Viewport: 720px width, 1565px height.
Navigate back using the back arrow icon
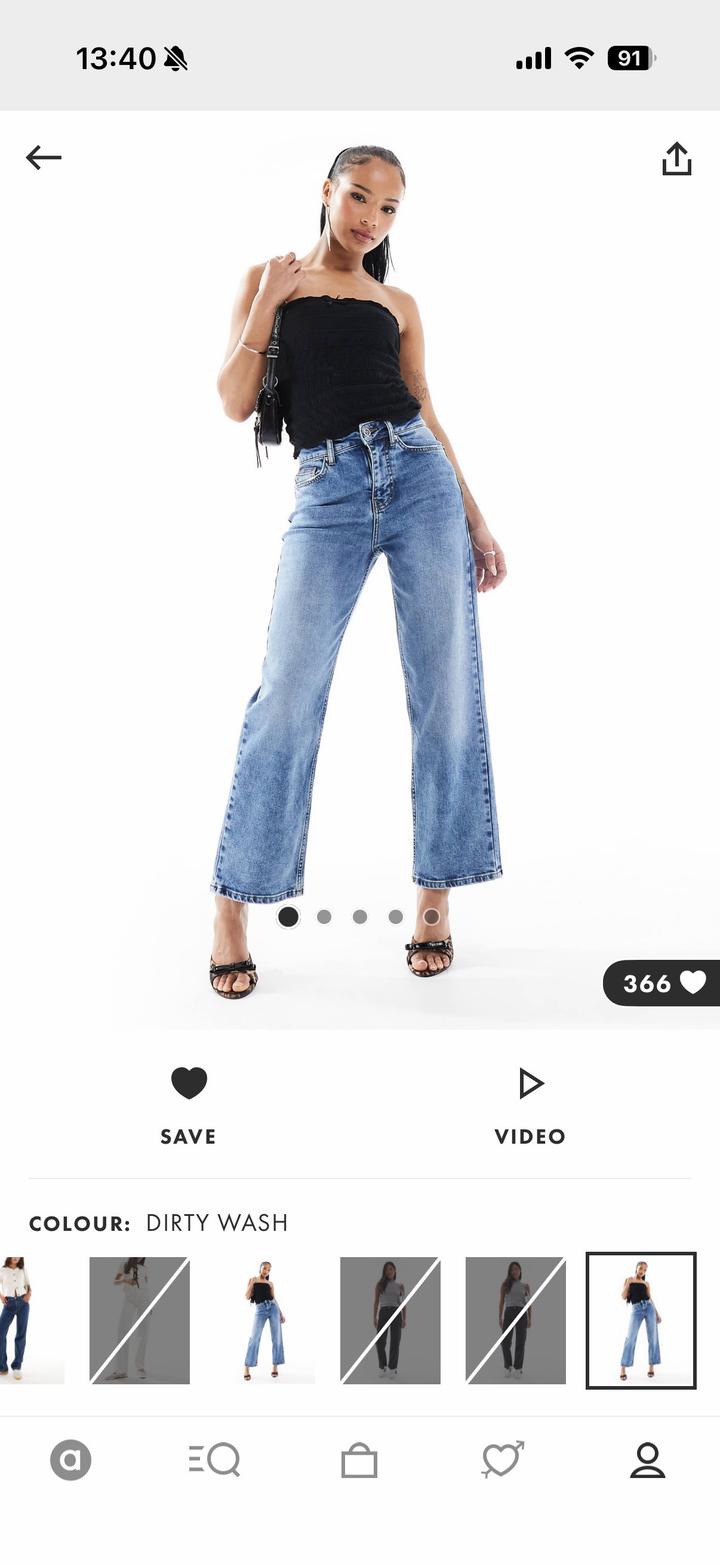[x=42, y=156]
